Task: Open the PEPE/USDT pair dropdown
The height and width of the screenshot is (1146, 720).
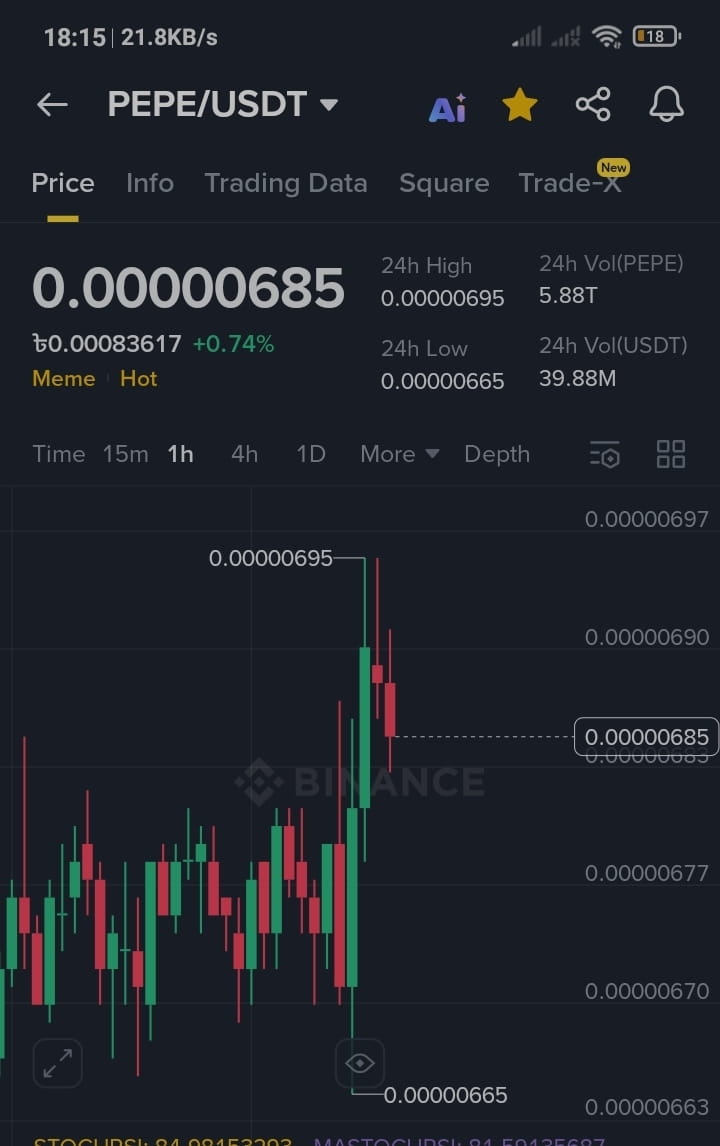Action: point(328,104)
